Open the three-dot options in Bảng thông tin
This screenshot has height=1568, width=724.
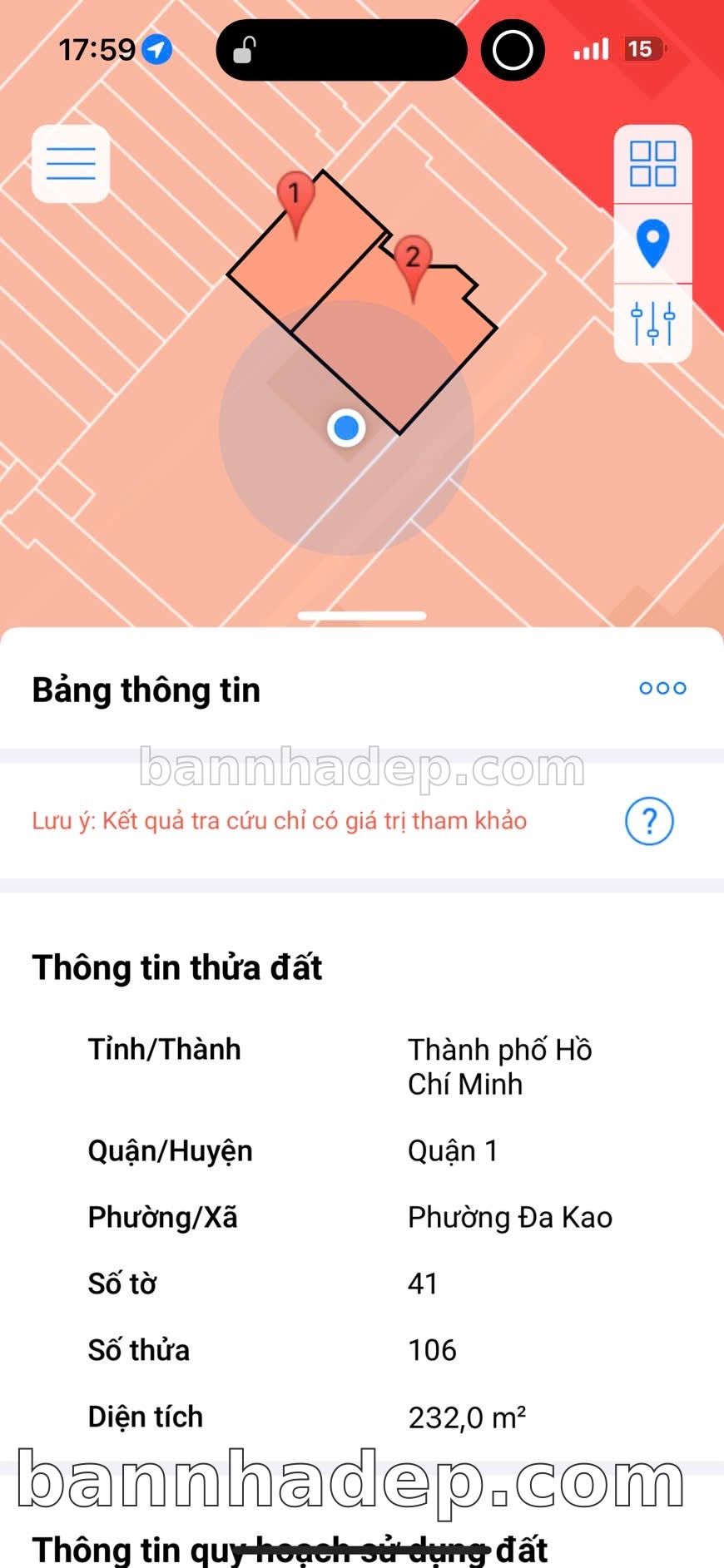click(x=662, y=689)
